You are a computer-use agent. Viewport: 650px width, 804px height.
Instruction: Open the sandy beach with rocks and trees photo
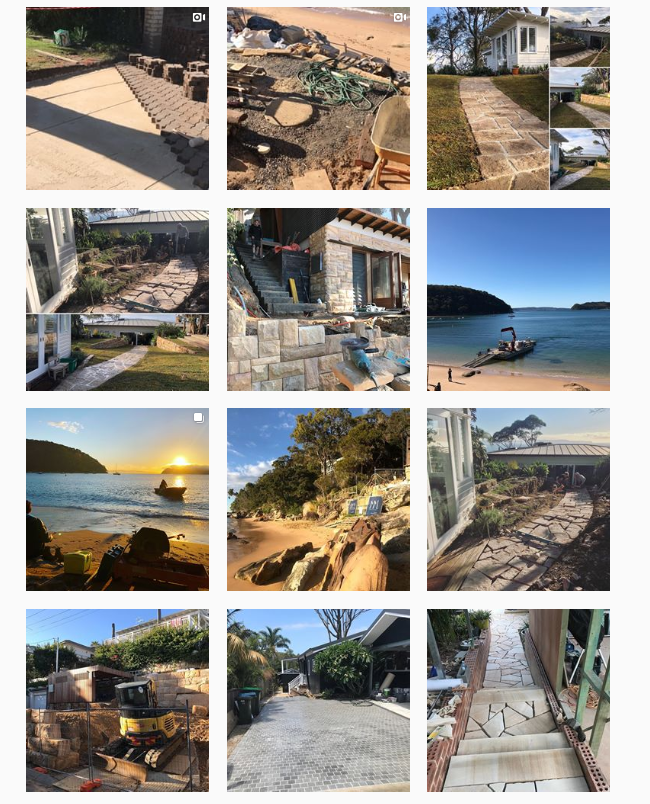pos(318,499)
